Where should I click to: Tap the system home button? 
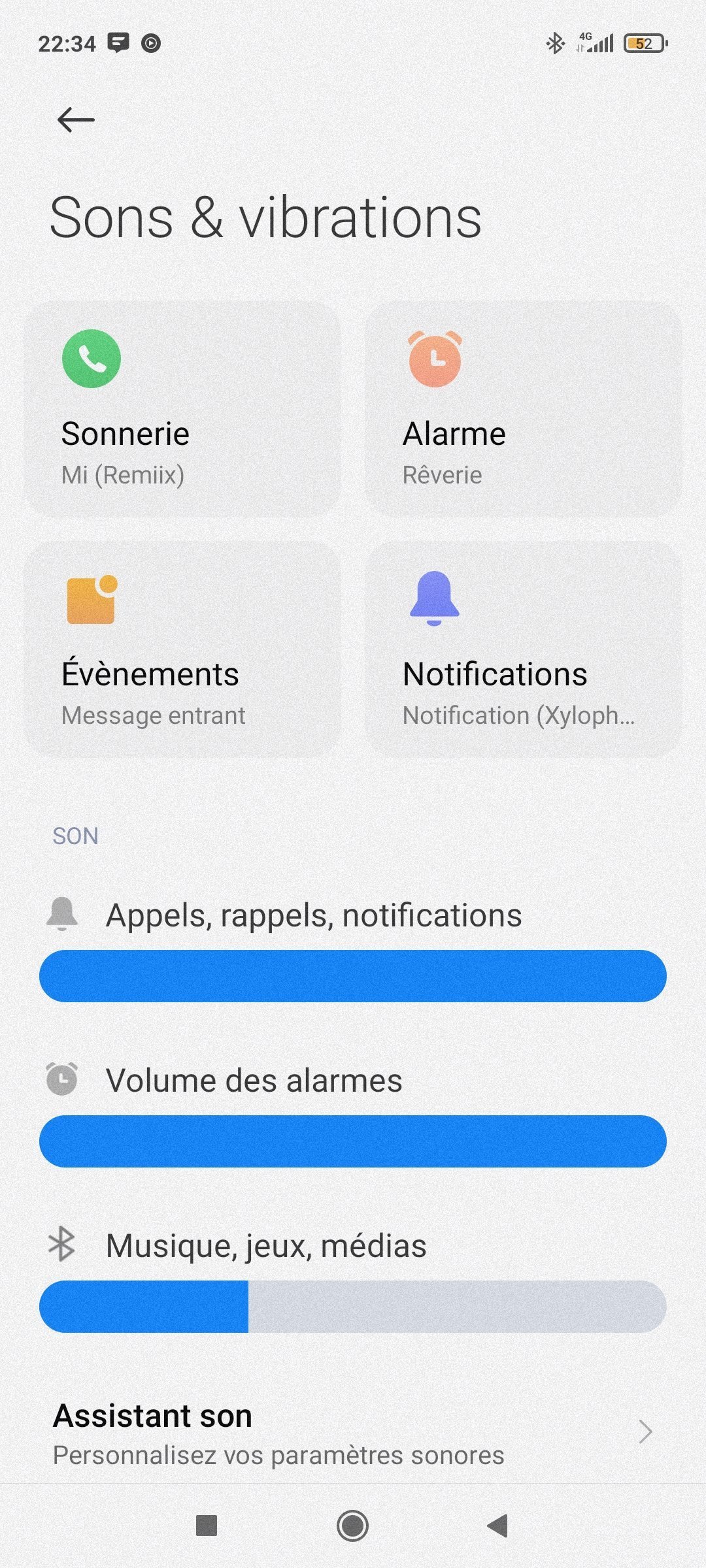pyautogui.click(x=352, y=1526)
